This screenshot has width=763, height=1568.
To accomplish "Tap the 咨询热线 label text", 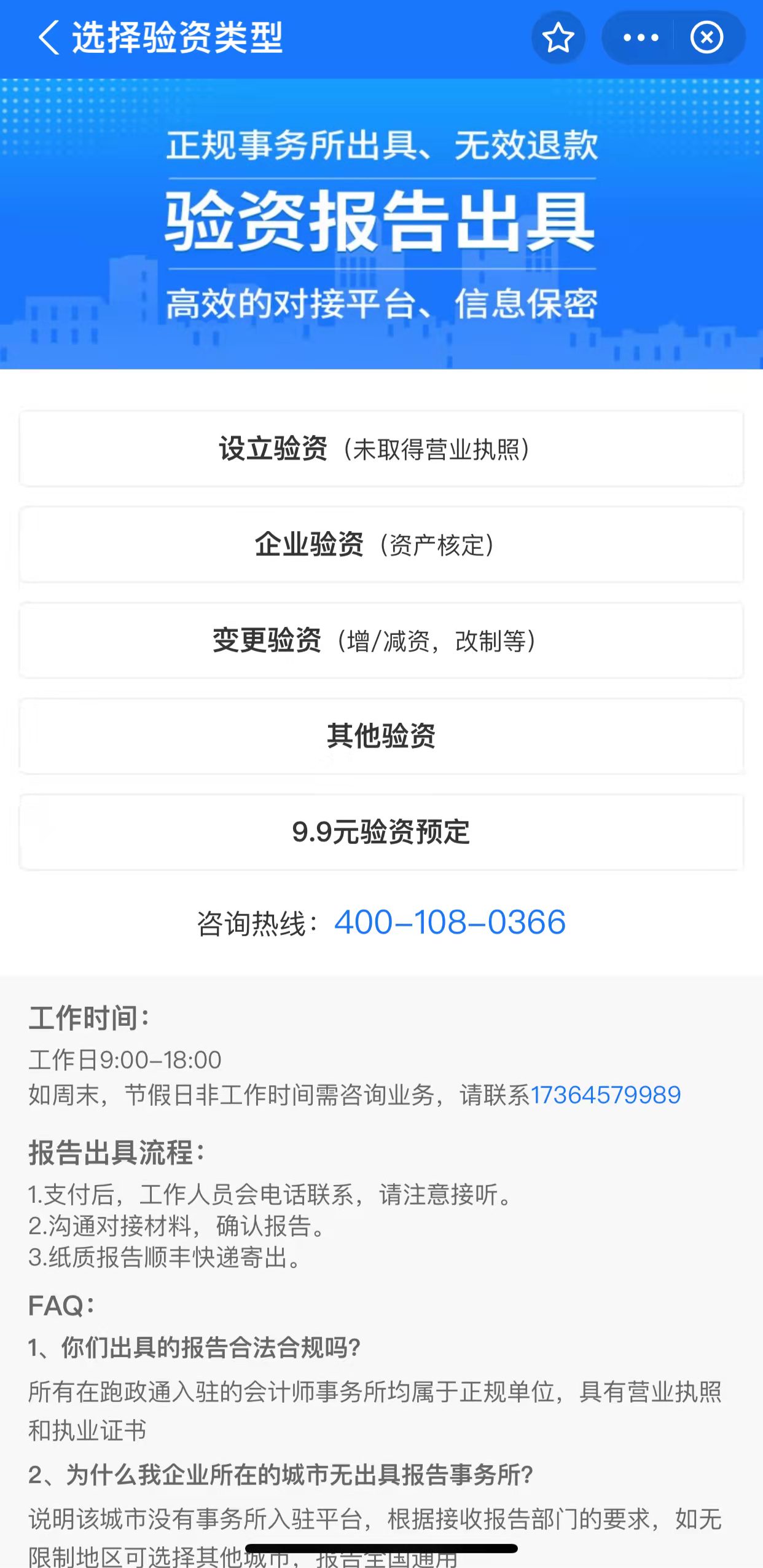I will (x=258, y=922).
